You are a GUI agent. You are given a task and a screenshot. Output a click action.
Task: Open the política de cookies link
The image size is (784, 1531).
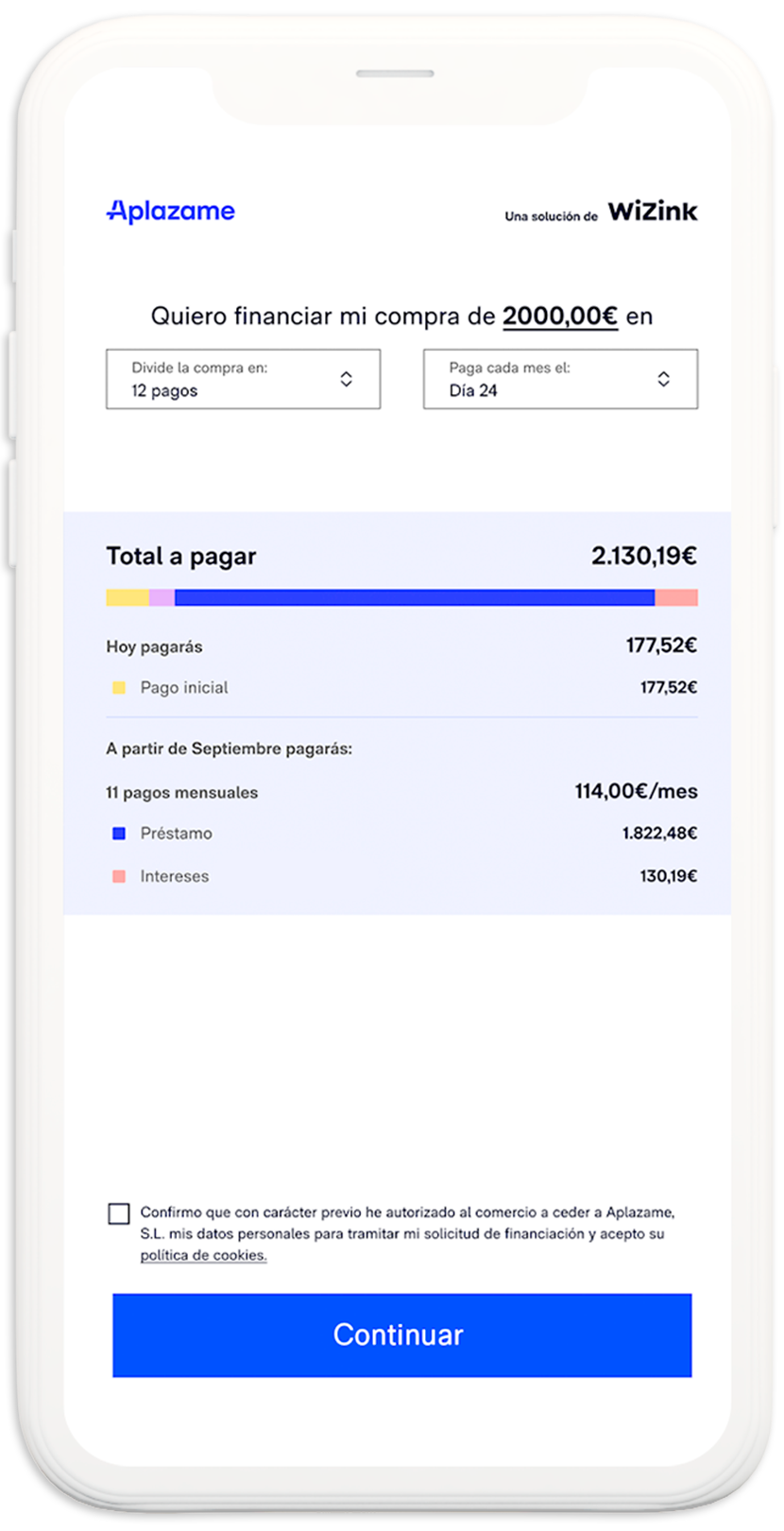(x=203, y=1256)
